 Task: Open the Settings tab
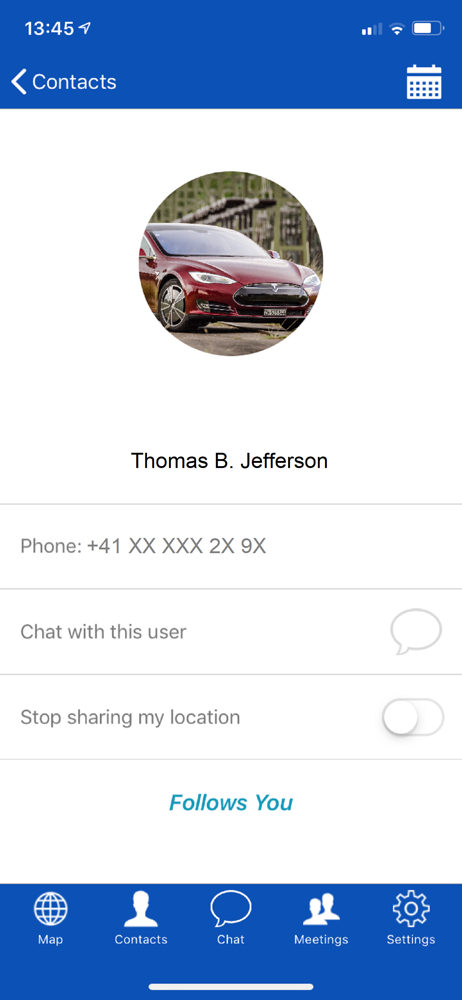point(411,918)
